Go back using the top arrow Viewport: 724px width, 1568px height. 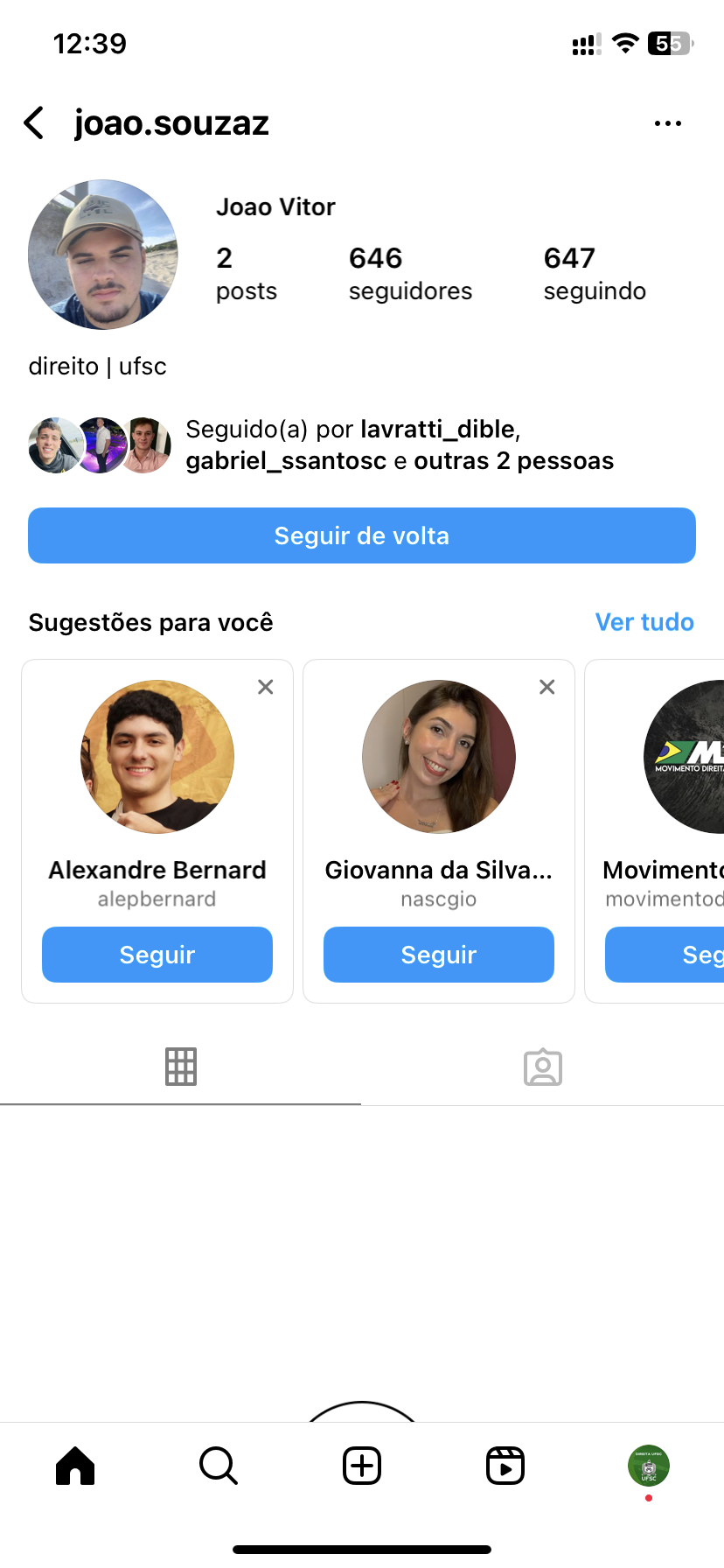[x=34, y=123]
